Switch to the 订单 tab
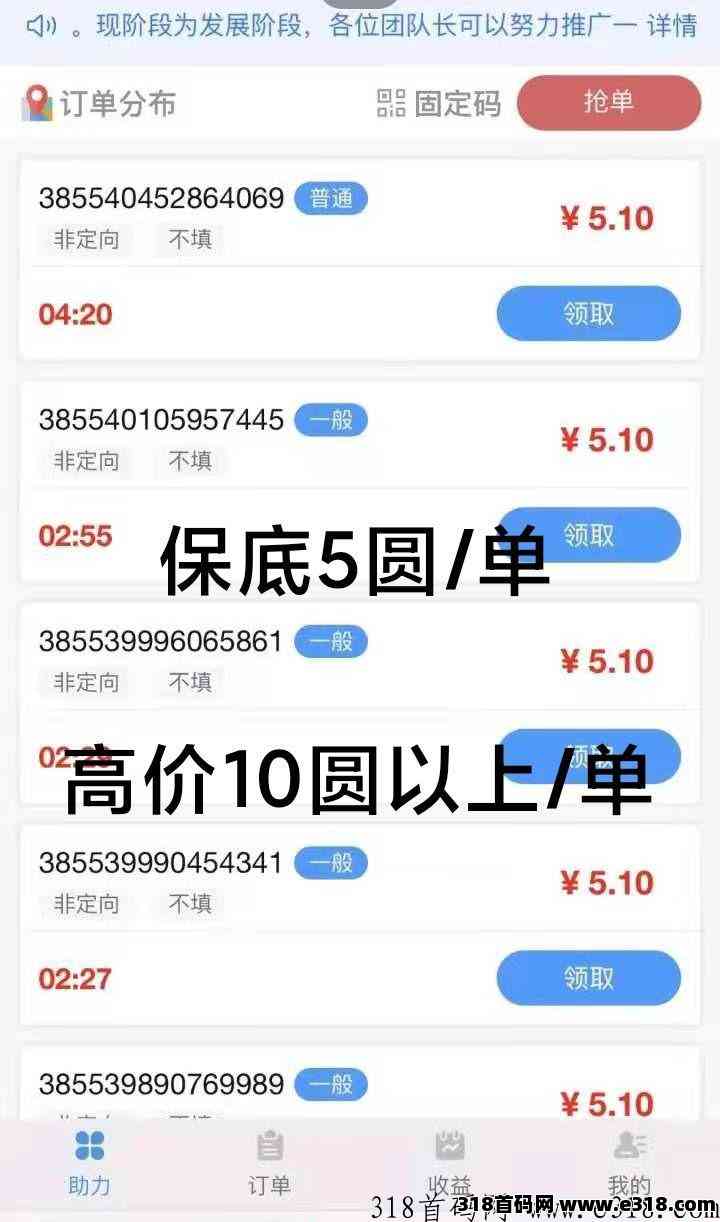Viewport: 720px width, 1222px height. (x=269, y=1163)
